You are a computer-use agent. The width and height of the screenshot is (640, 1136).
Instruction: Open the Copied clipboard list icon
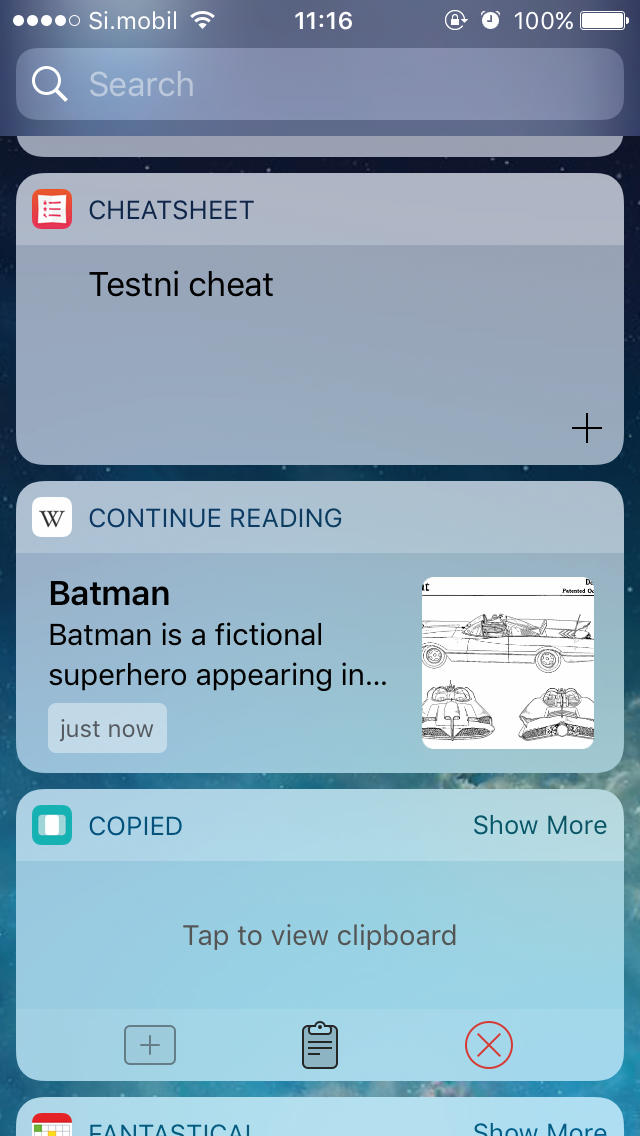click(320, 1045)
